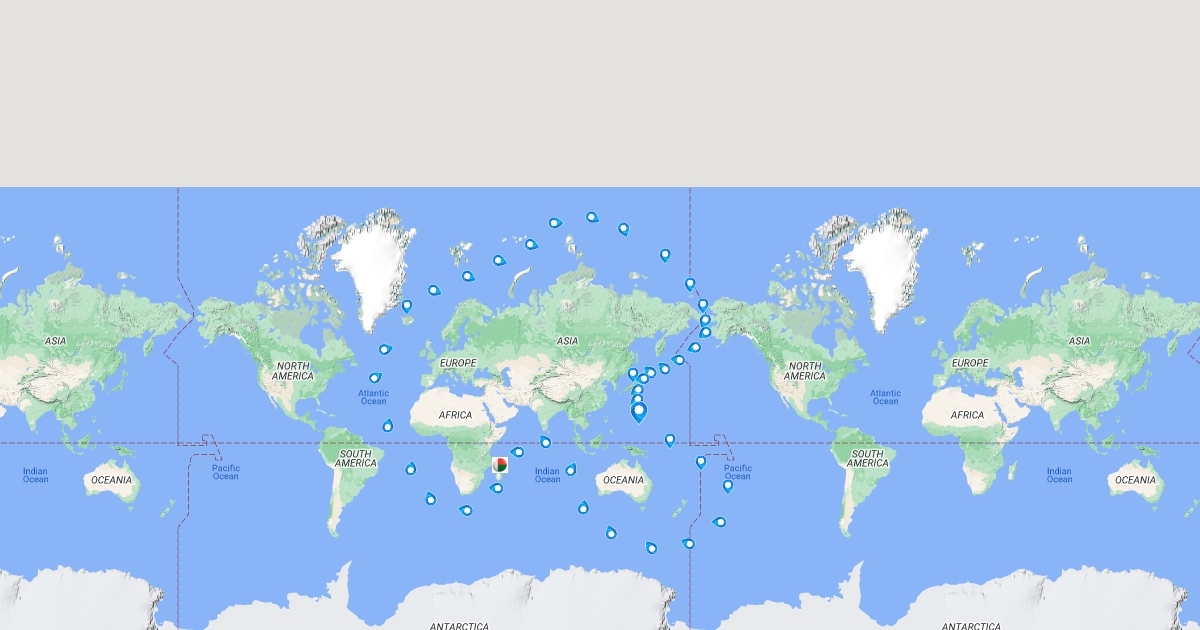Select the marker directly south of India
1200x630 pixels.
(x=545, y=442)
